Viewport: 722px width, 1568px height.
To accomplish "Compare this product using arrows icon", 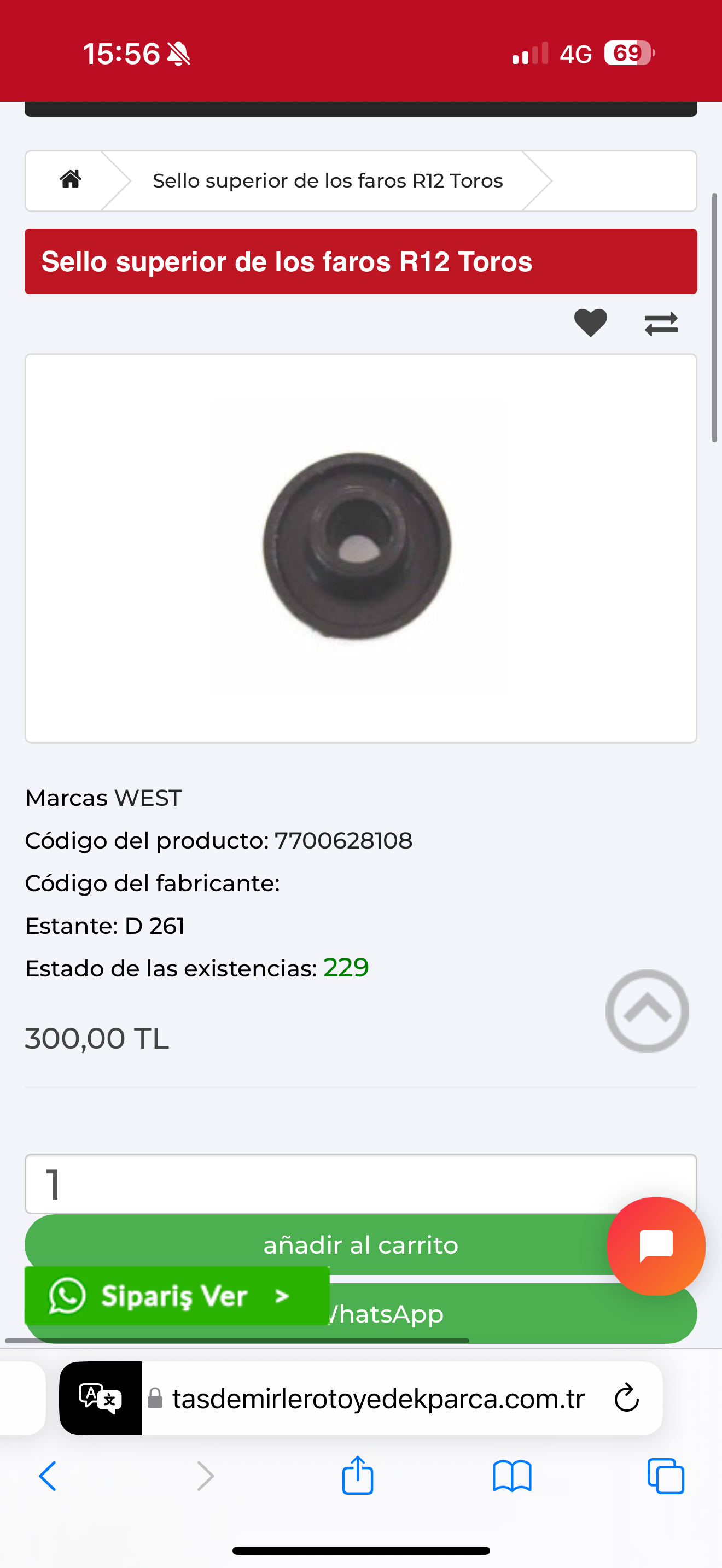I will coord(661,324).
